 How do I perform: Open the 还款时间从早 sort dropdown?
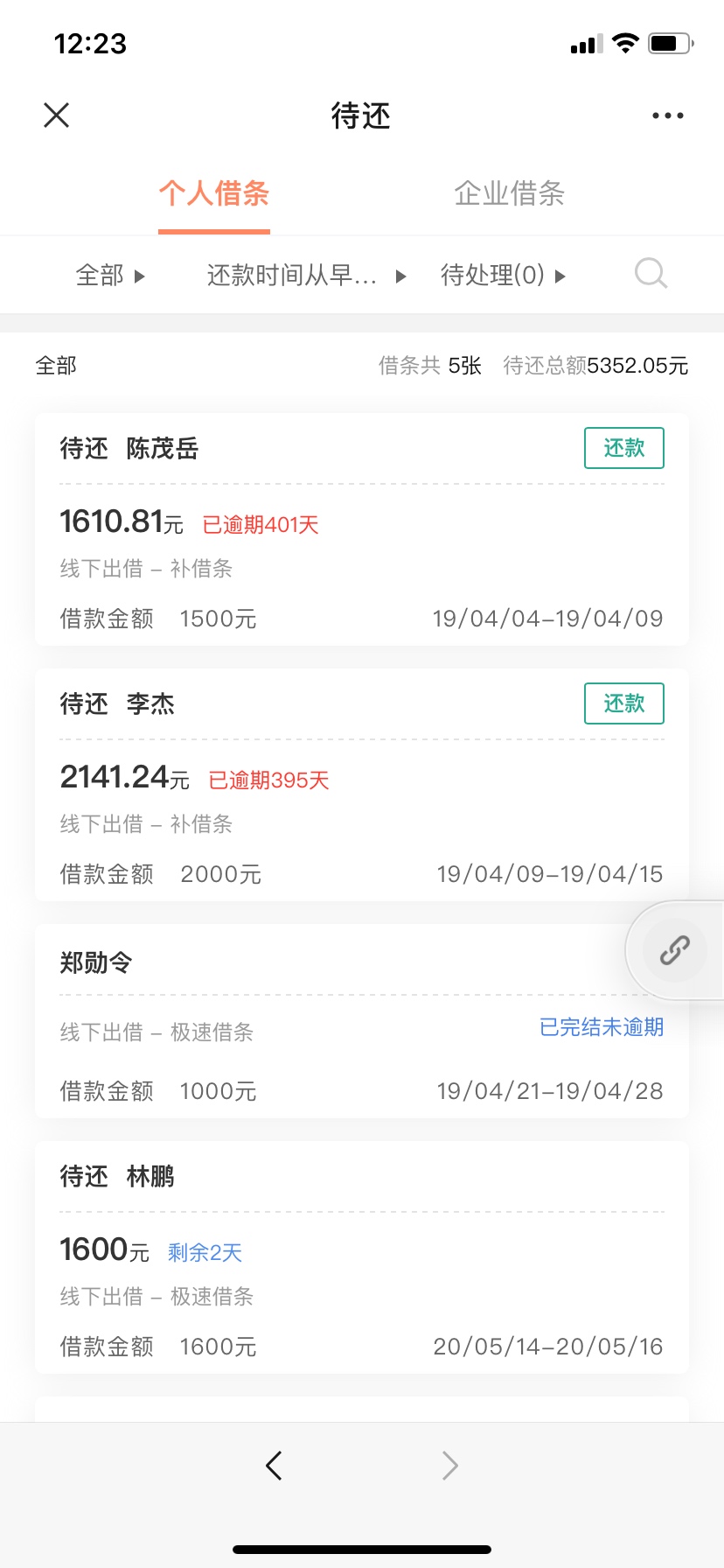pyautogui.click(x=307, y=276)
